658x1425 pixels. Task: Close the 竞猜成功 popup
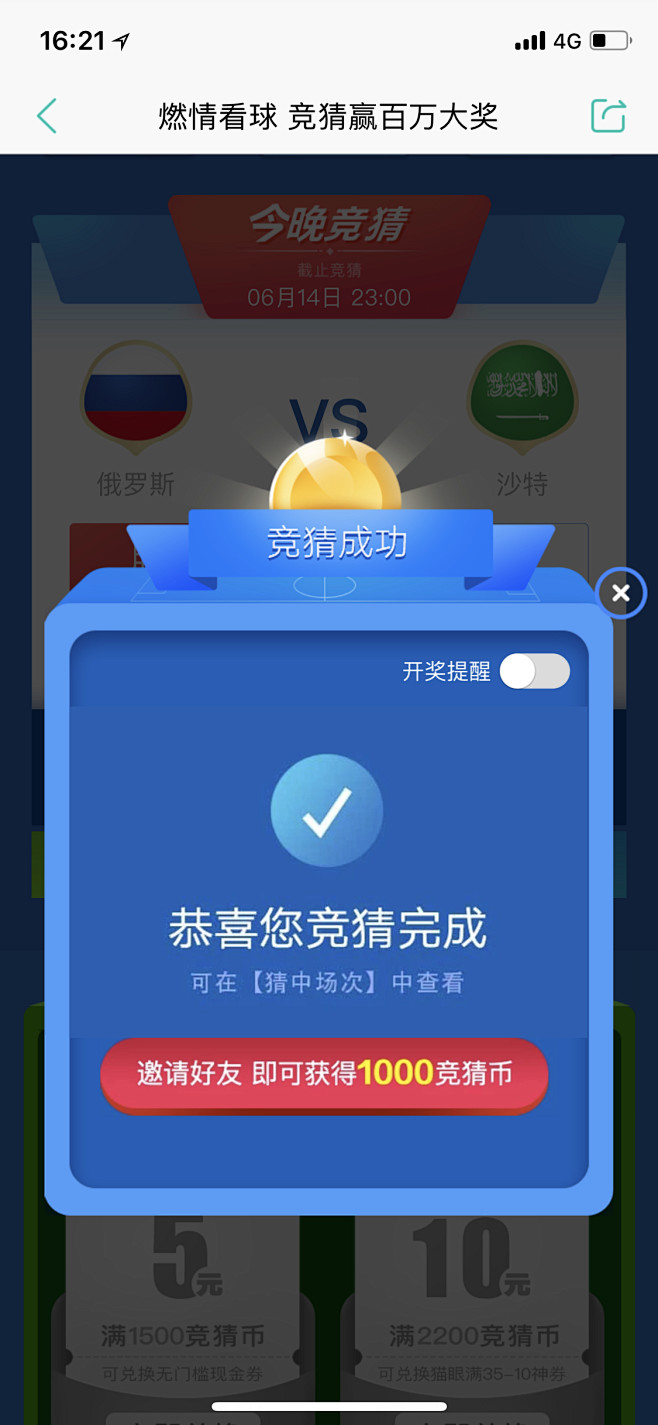point(621,593)
